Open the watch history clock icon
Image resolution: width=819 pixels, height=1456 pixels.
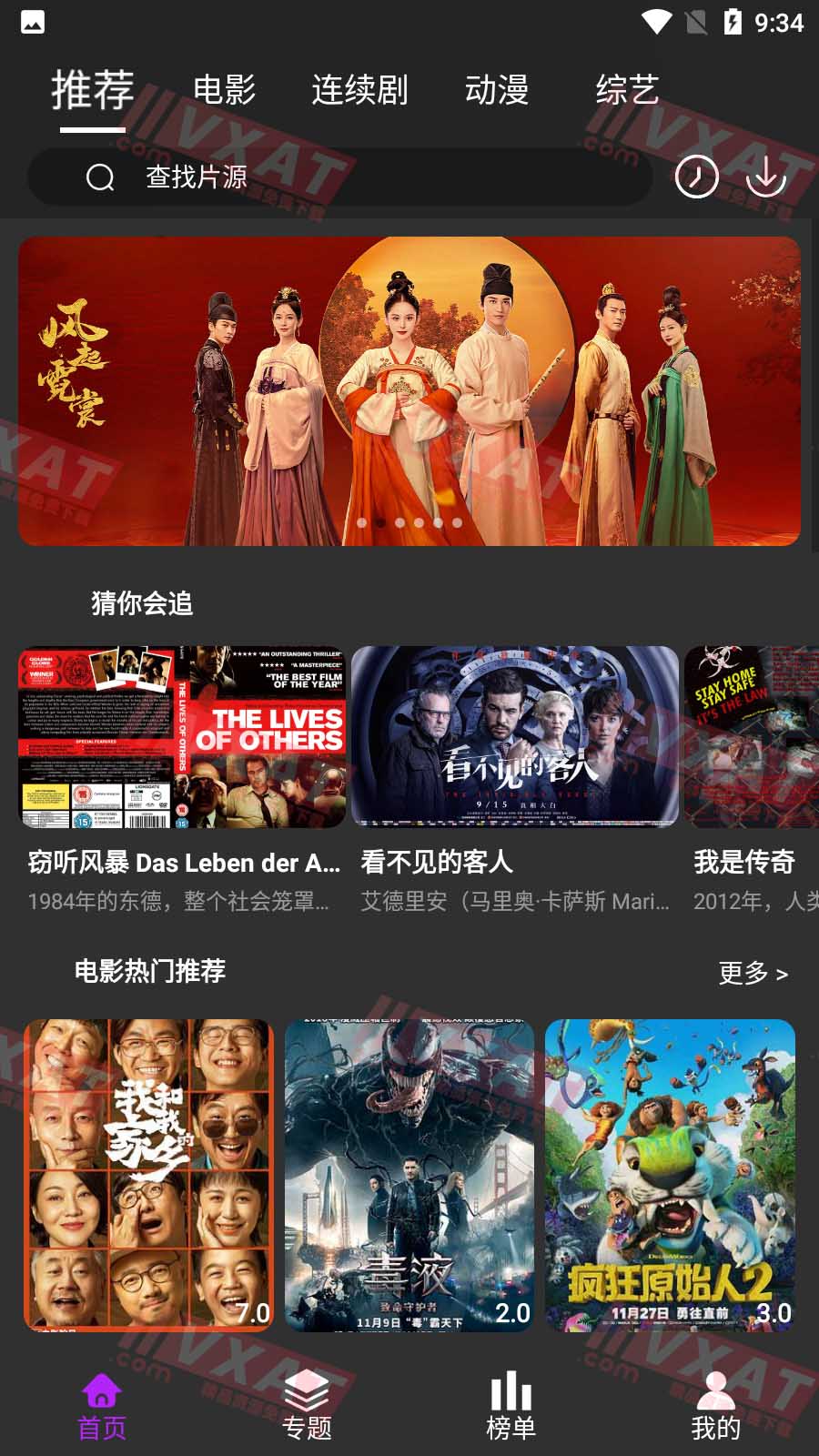(x=696, y=177)
